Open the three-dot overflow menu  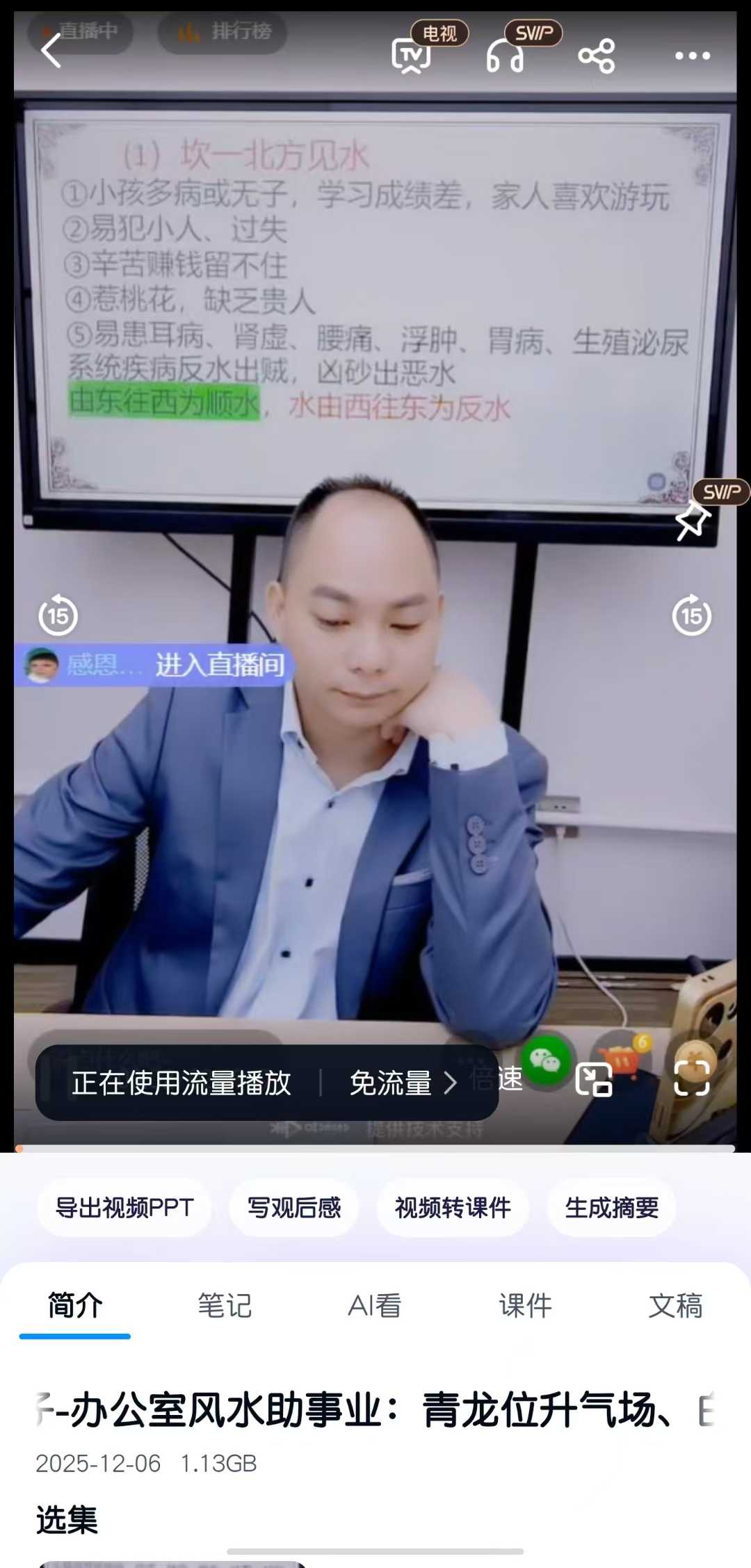pos(693,56)
